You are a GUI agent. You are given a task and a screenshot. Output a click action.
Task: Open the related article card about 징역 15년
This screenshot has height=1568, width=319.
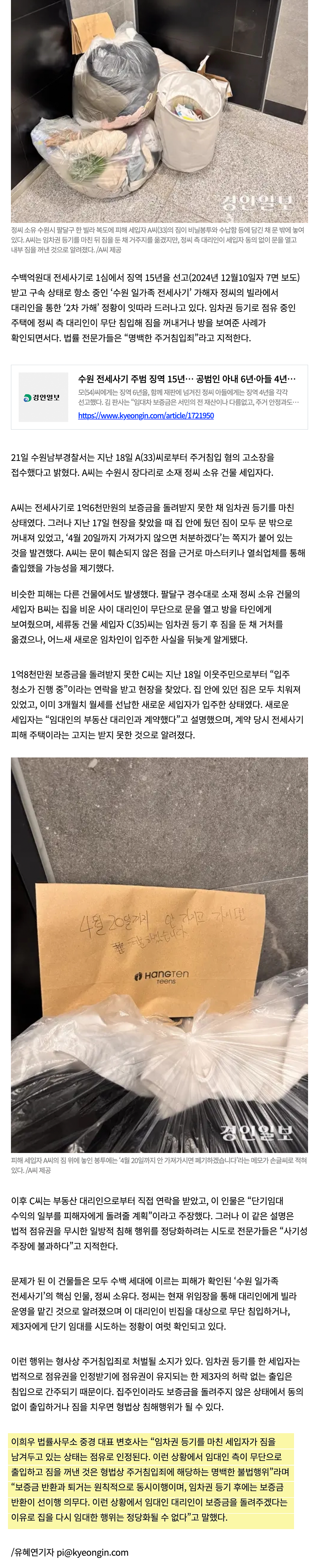coord(187,379)
